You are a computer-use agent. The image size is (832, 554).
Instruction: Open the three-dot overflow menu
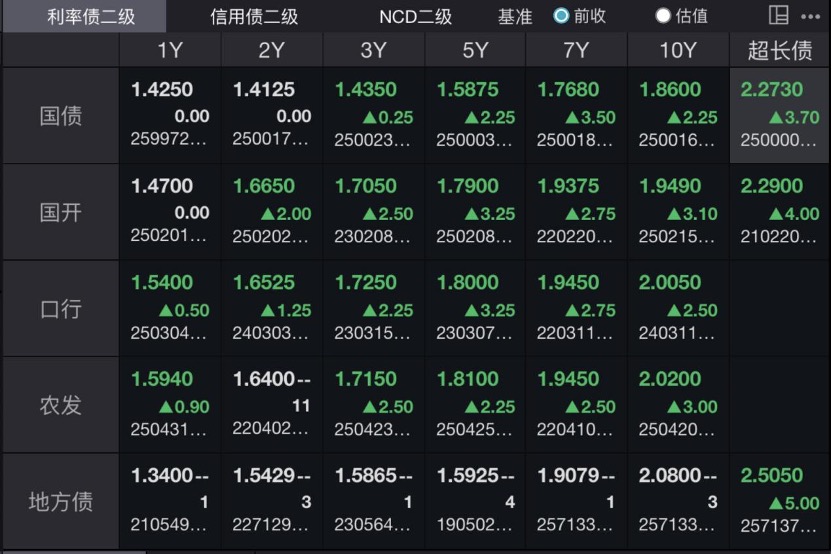pos(810,16)
